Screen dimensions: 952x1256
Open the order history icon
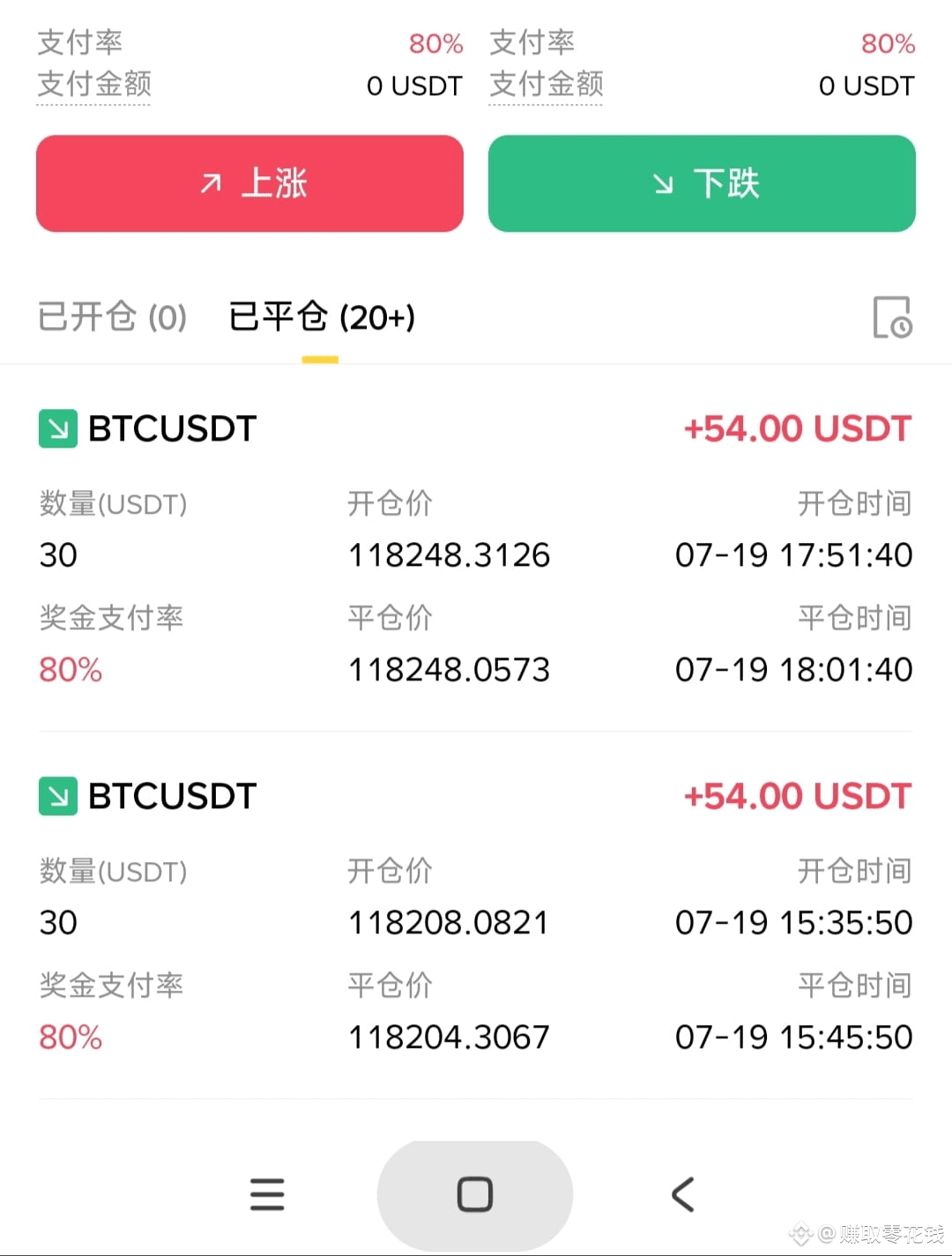892,317
